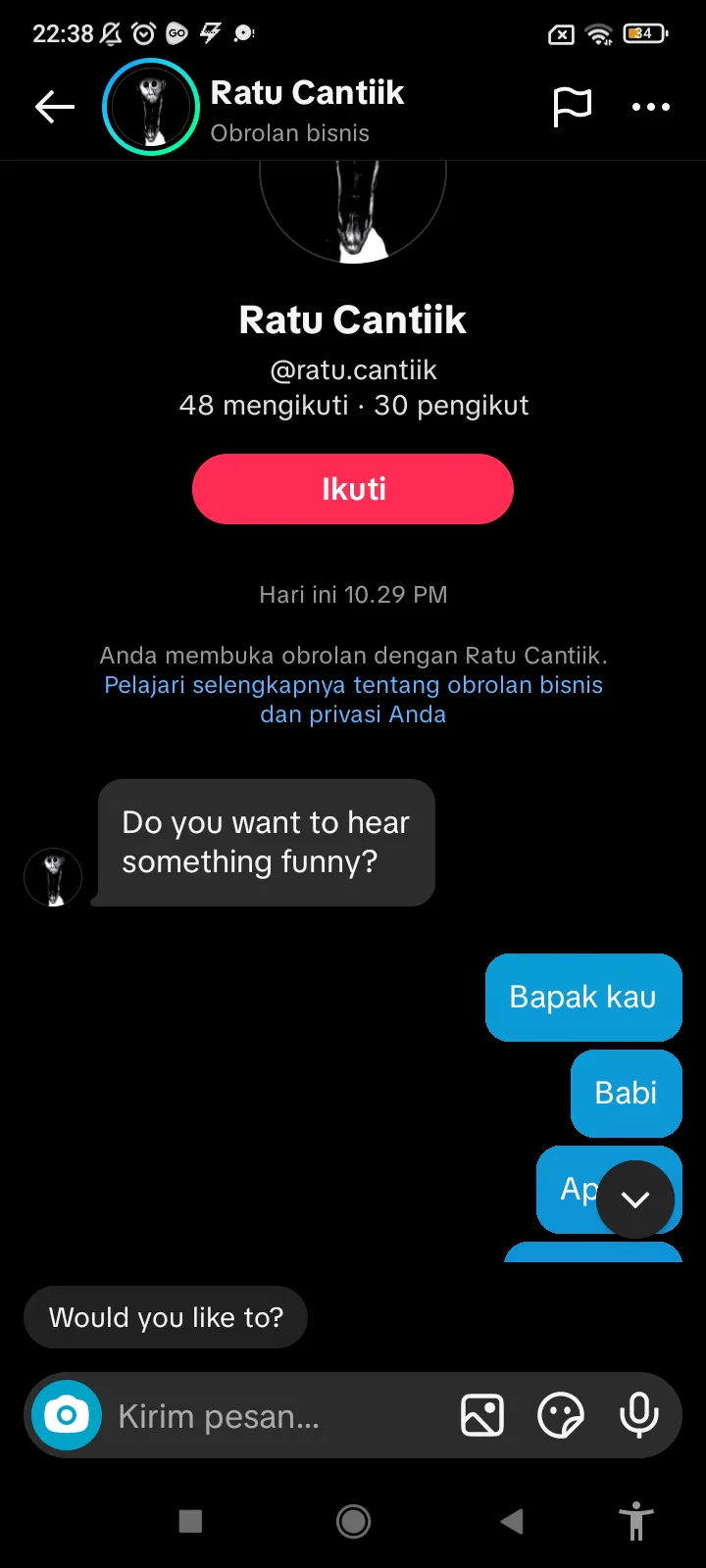Screen dimensions: 706x1568
Task: Go to the system home screen
Action: 353,1521
